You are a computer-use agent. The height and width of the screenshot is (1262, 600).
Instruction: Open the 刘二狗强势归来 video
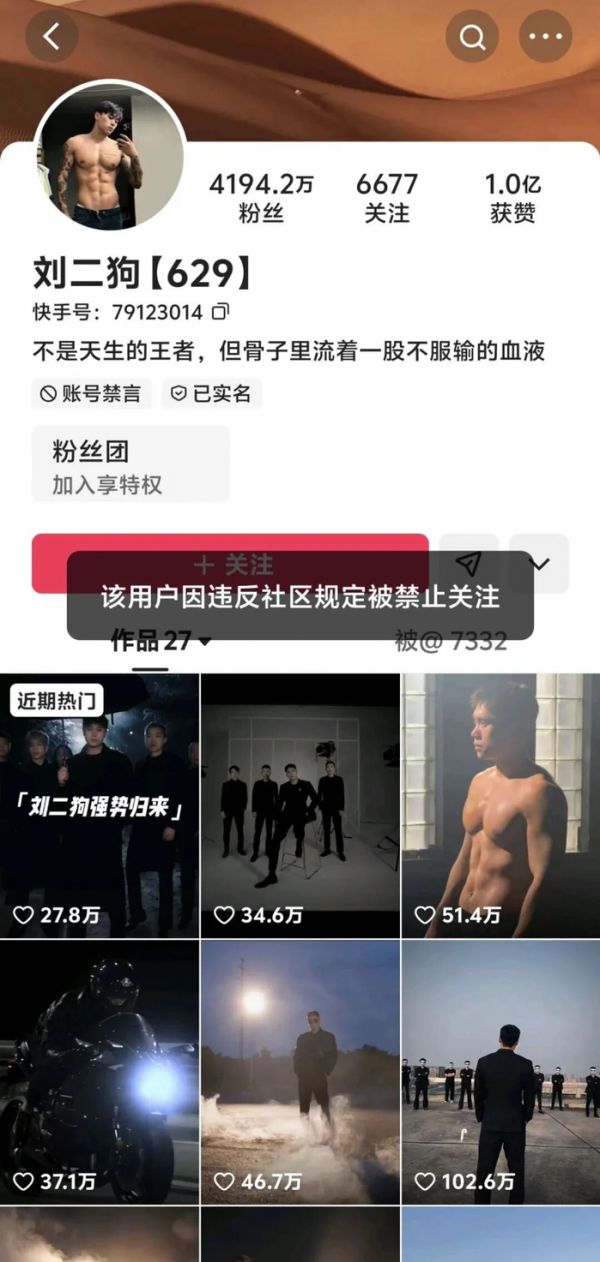99,805
